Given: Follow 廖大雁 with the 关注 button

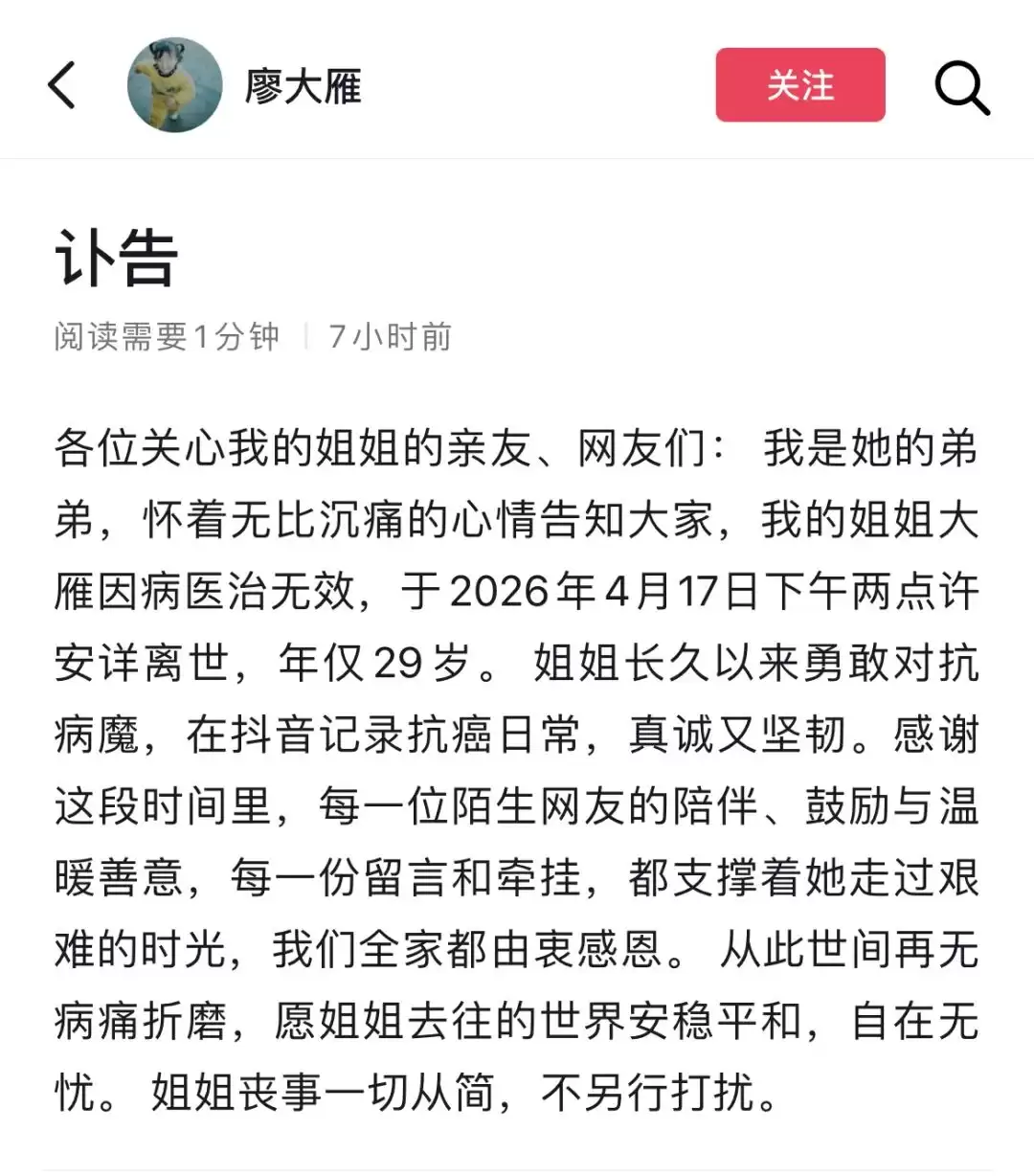Looking at the screenshot, I should 799,85.
